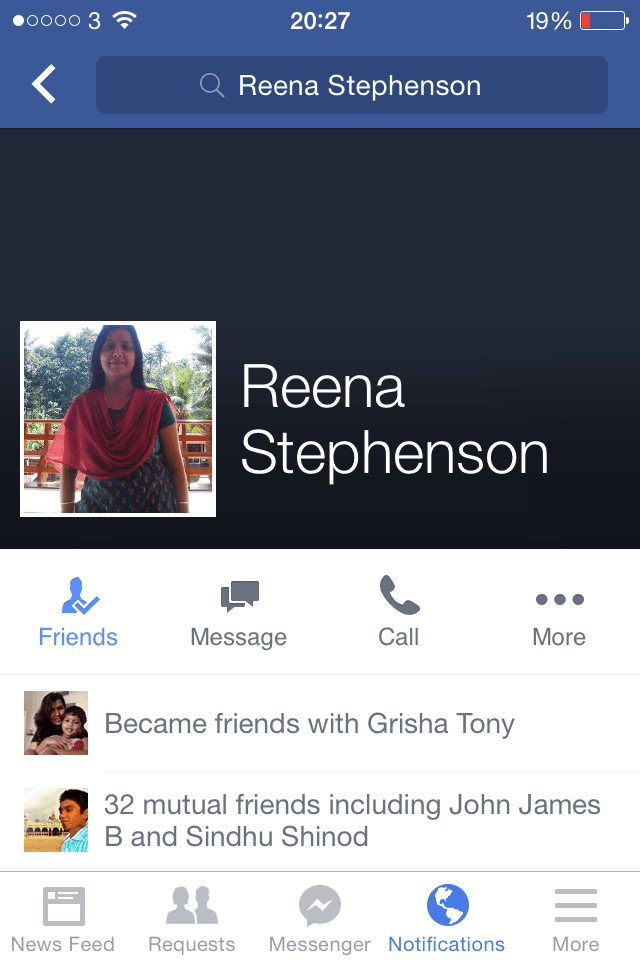Switch to the News Feed tab
Viewport: 640px width, 960px height.
point(63,919)
